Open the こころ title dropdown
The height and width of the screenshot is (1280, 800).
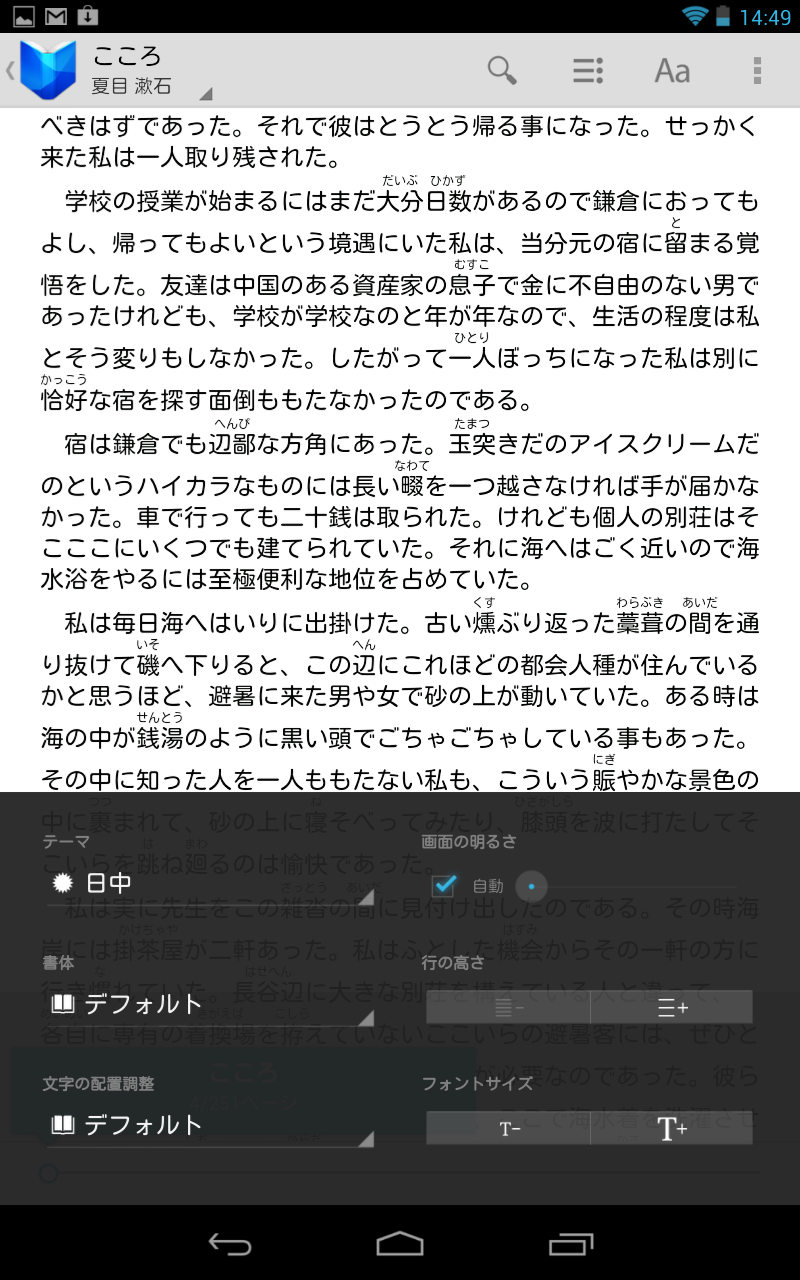(x=152, y=70)
